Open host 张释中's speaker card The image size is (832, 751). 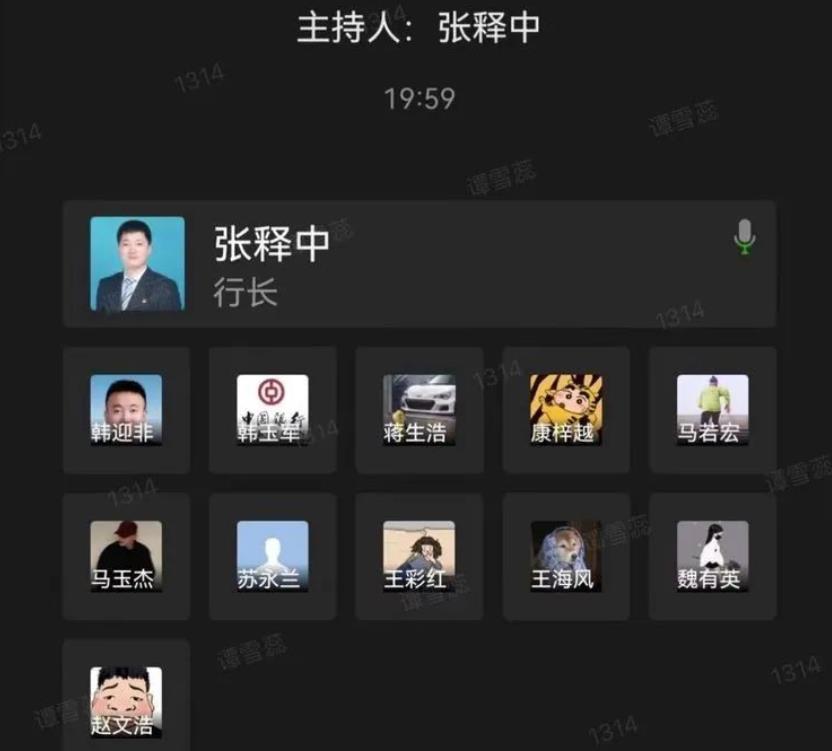[419, 264]
